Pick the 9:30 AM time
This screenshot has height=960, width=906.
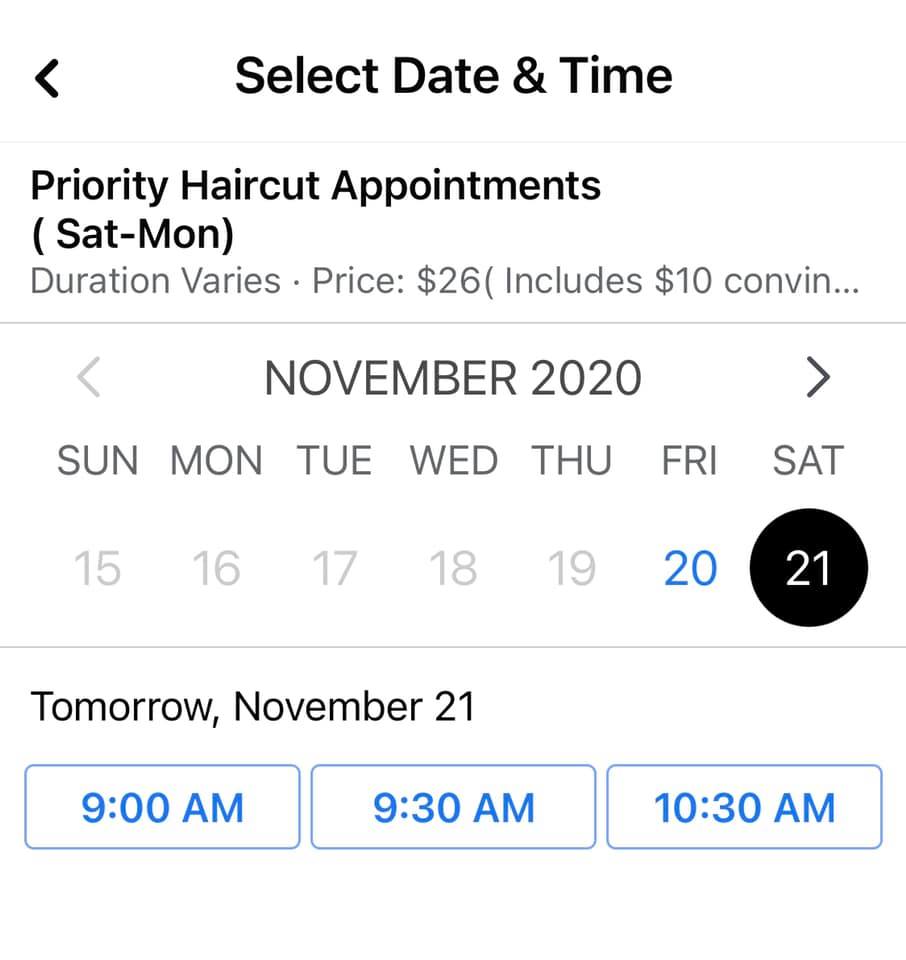pyautogui.click(x=453, y=807)
